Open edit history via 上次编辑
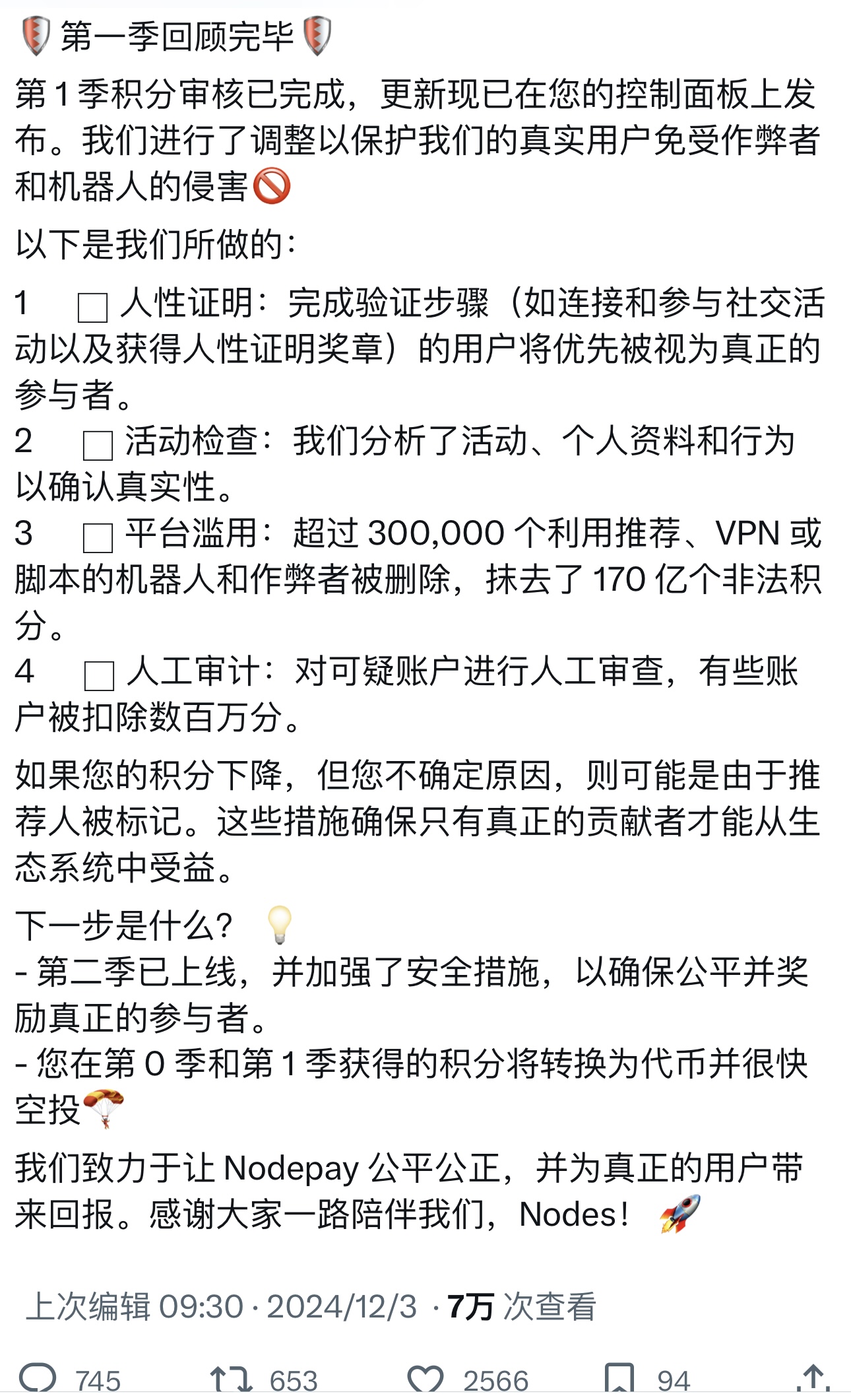The image size is (851, 1400). pyautogui.click(x=87, y=1307)
